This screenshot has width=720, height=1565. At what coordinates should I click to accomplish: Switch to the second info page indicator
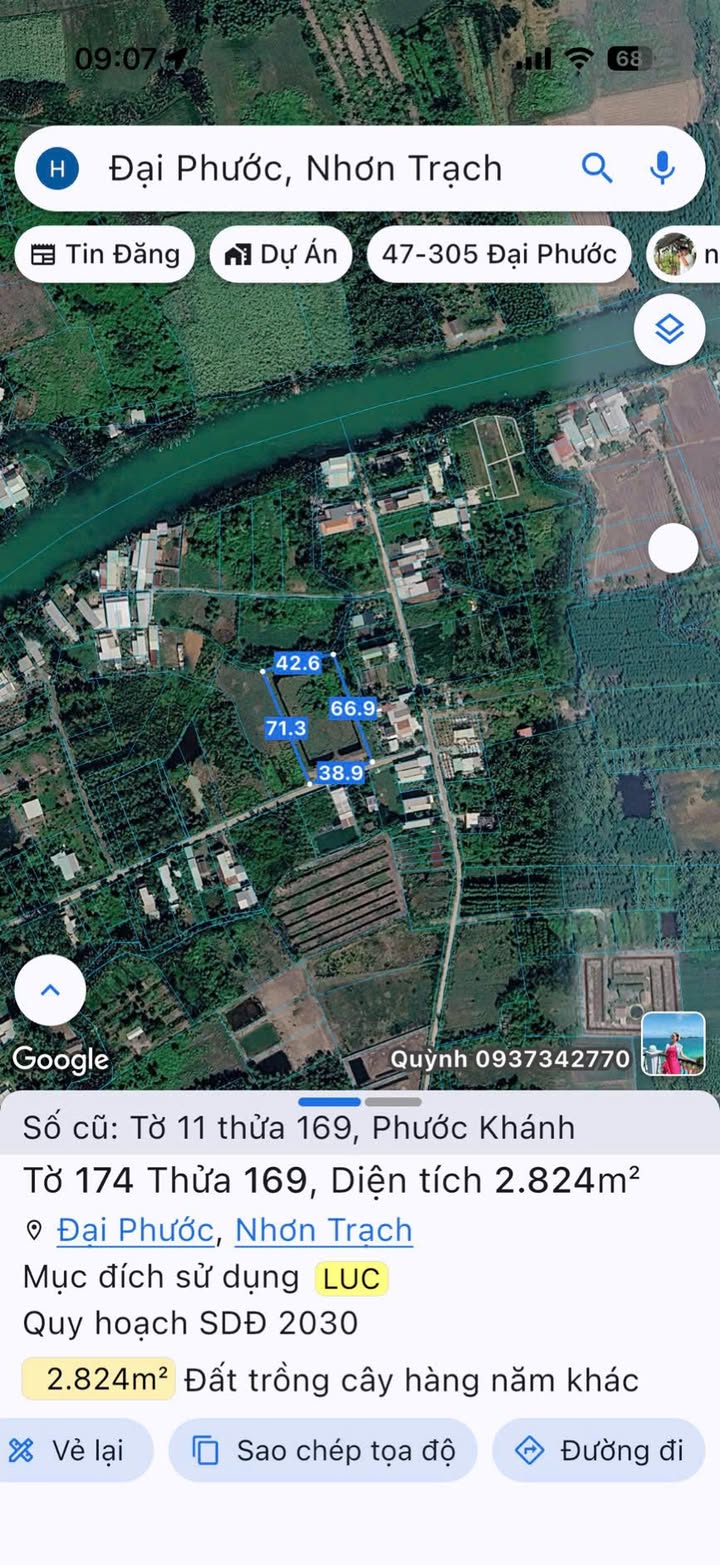pyautogui.click(x=393, y=1102)
